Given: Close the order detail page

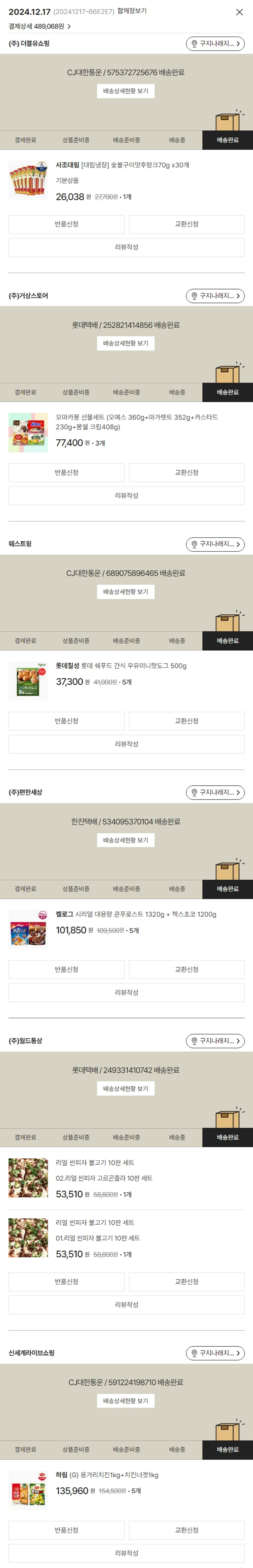Looking at the screenshot, I should 239,12.
